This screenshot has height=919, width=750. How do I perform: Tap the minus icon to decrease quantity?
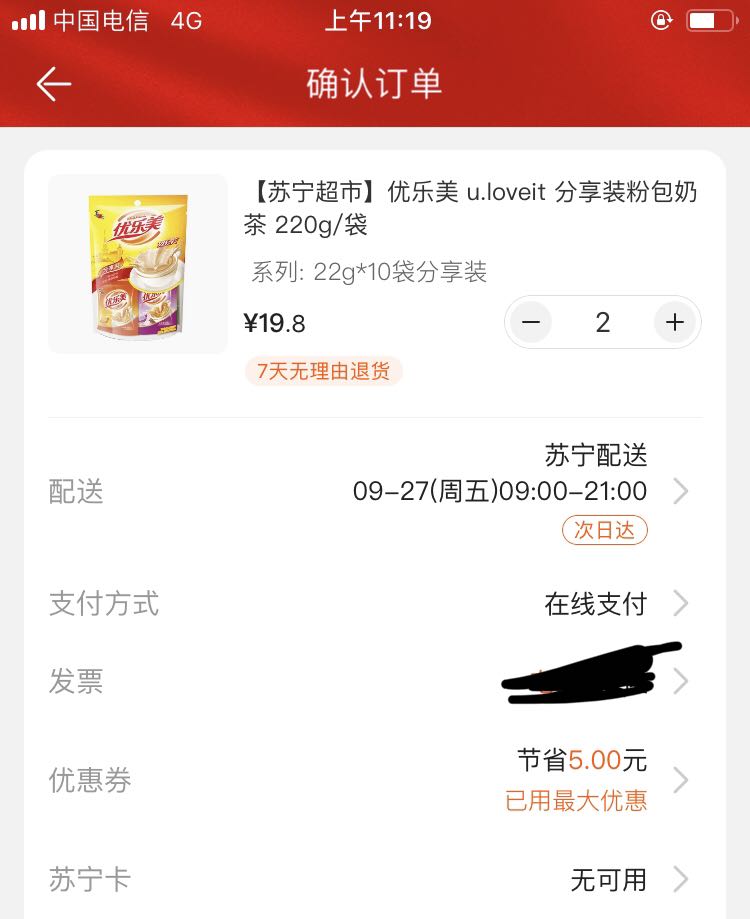530,322
